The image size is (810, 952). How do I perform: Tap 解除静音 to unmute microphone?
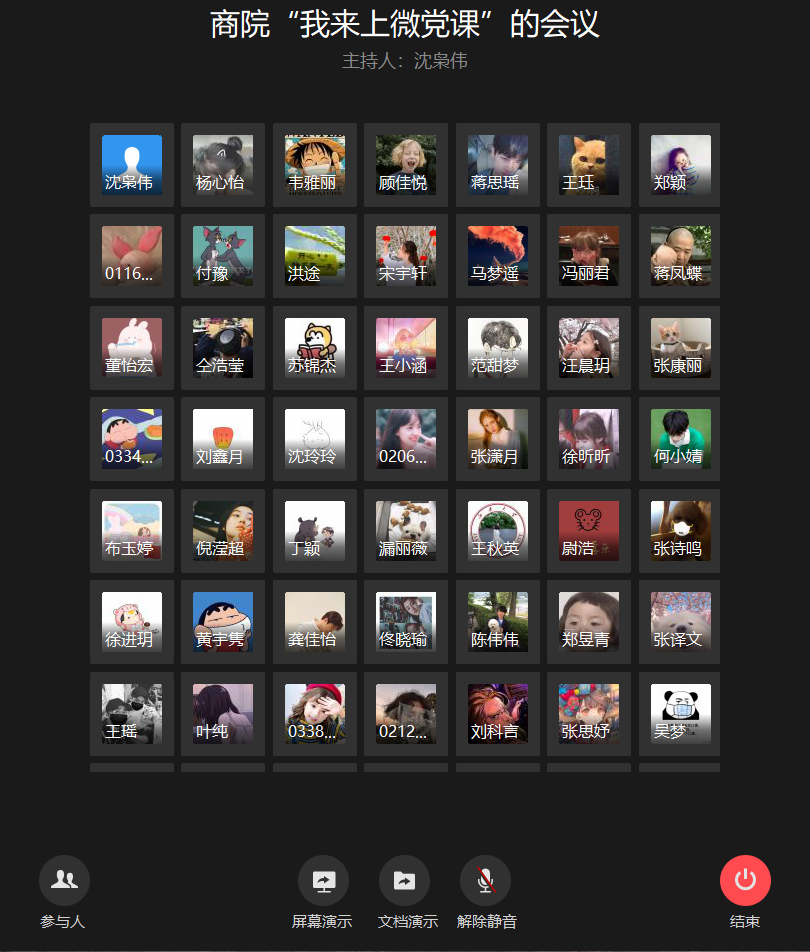485,881
